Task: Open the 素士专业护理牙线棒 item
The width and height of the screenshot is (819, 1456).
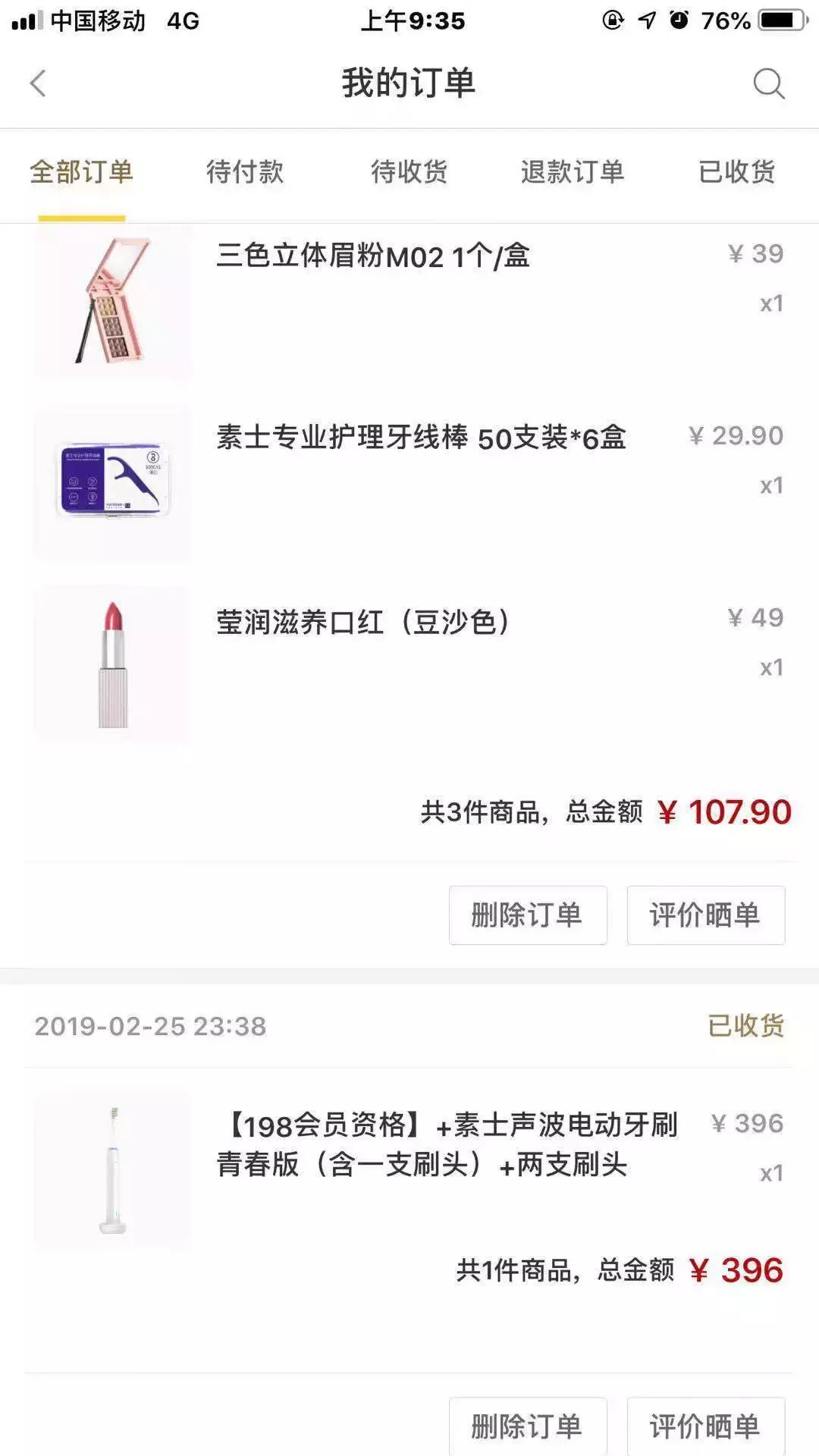Action: [421, 438]
